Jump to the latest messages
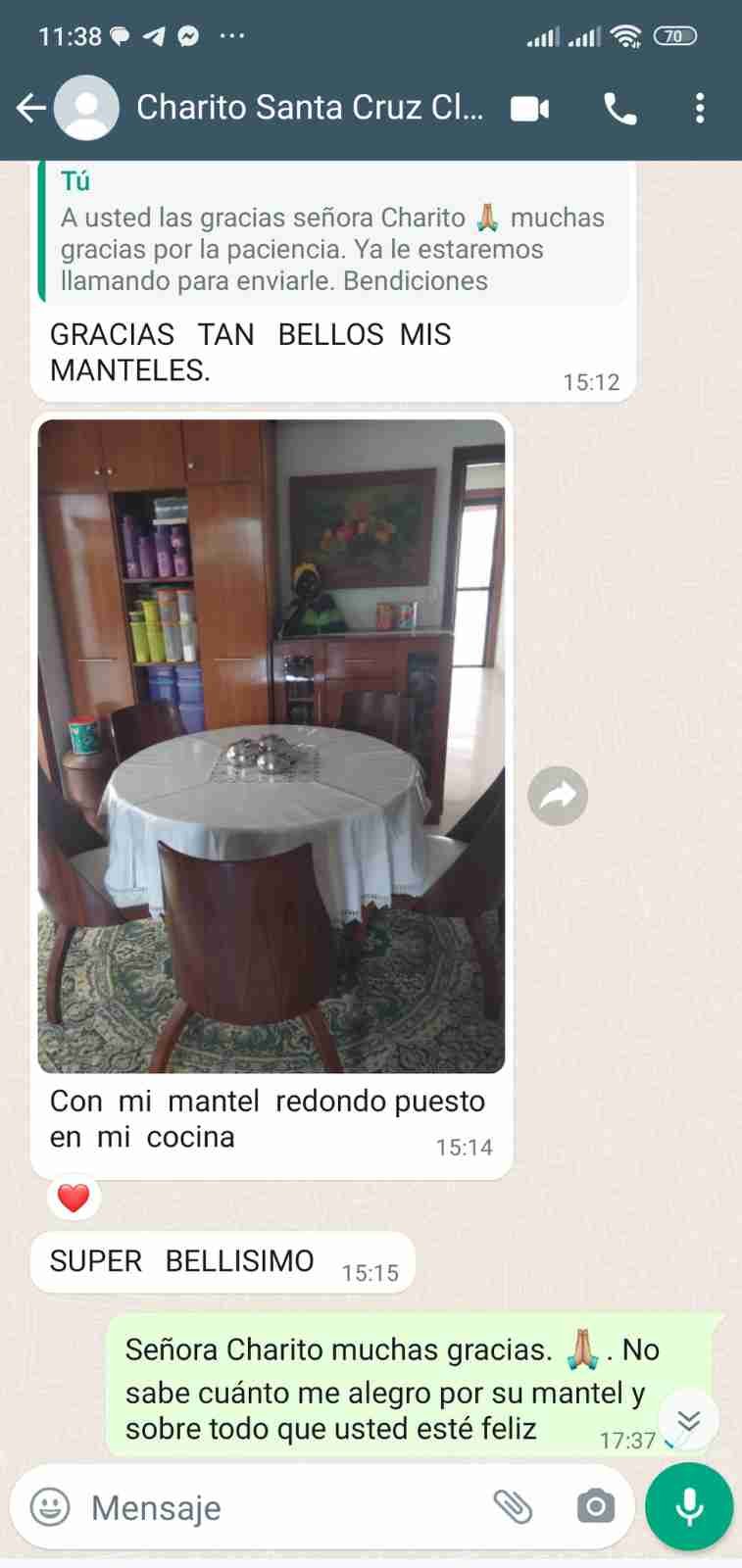The height and width of the screenshot is (1568, 742). pyautogui.click(x=688, y=1420)
